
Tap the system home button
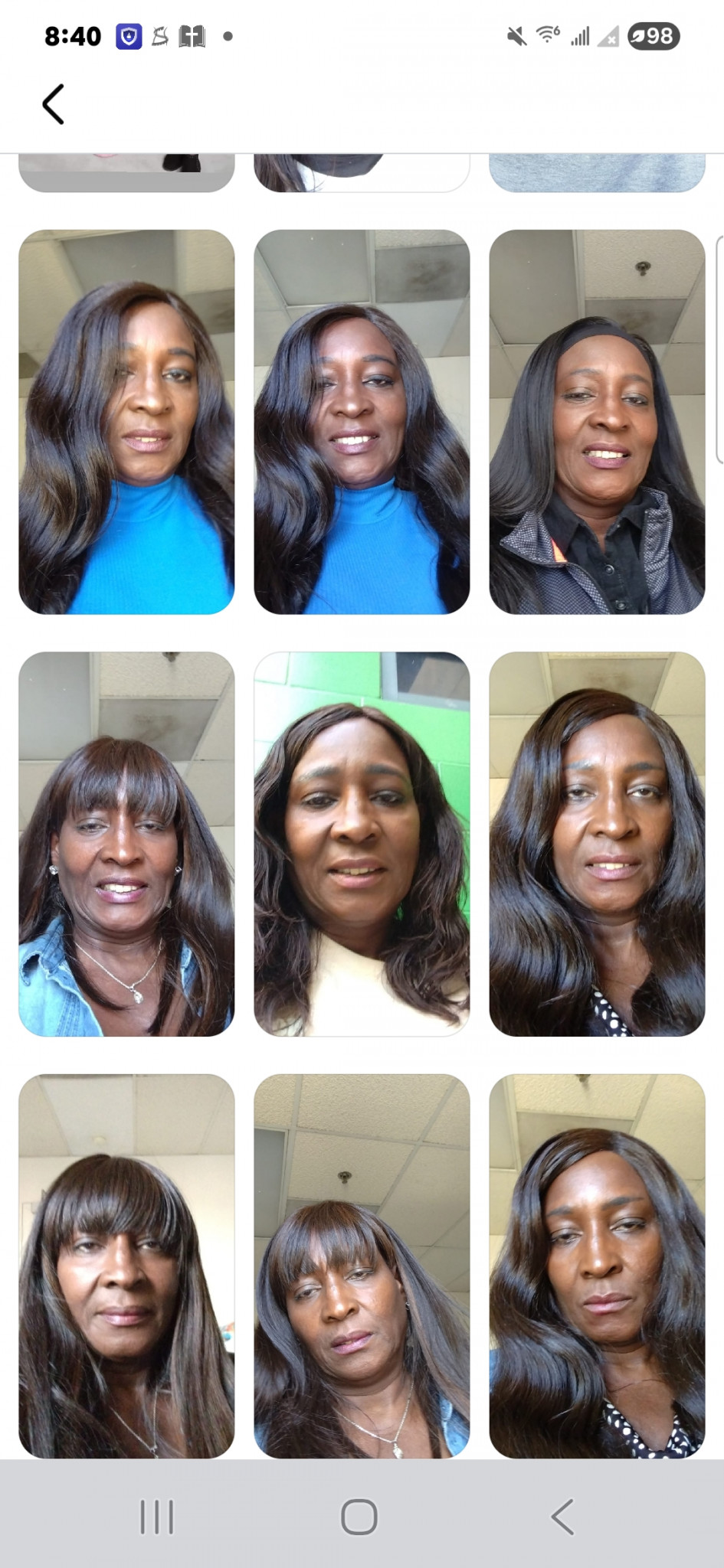coord(359,1517)
